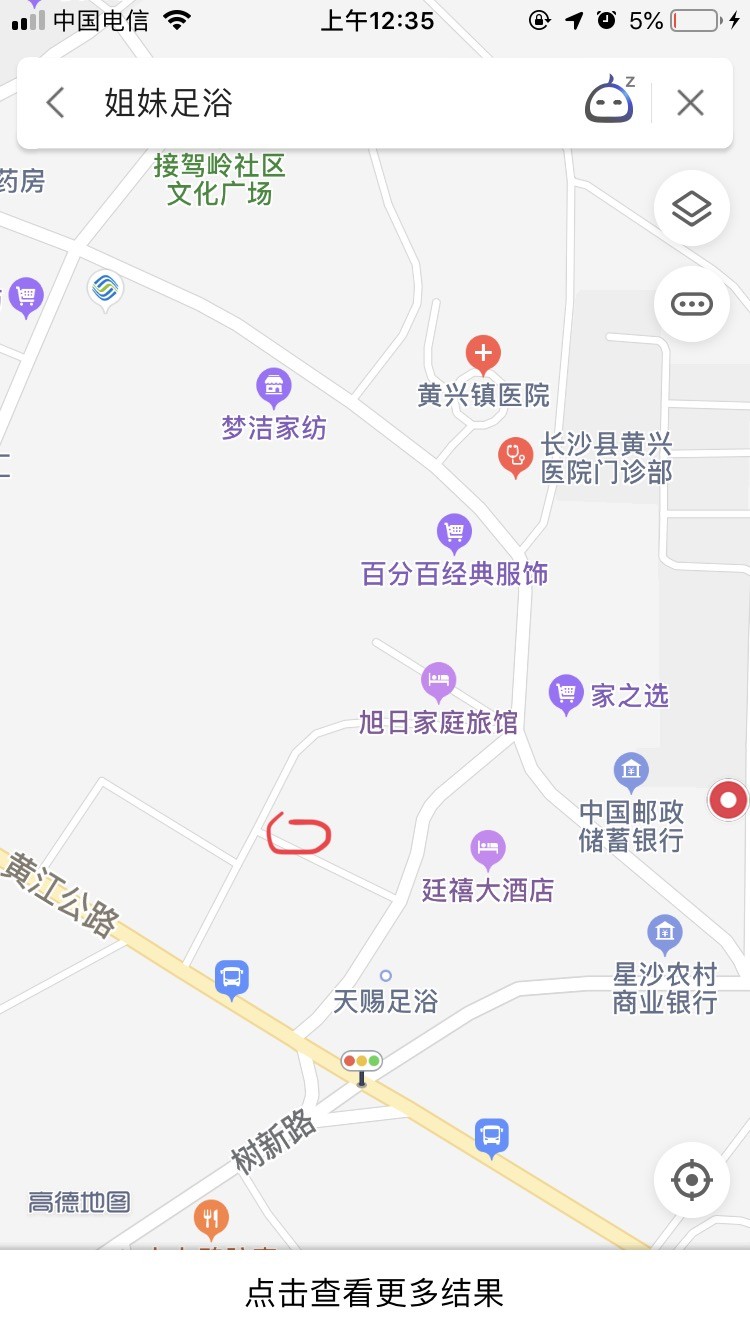Select the 中国邮政储蓄银行 bank marker
Screen dimensions: 750x1334
[630, 771]
